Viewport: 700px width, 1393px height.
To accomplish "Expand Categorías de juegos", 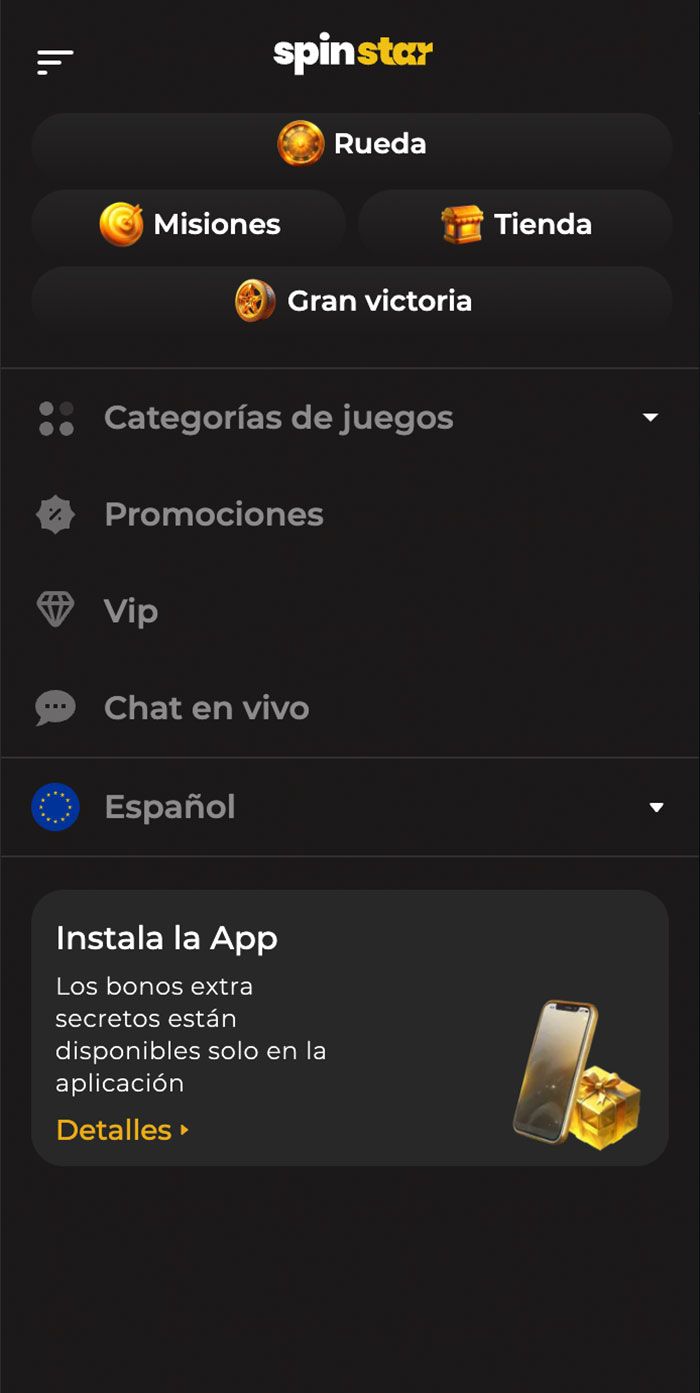I will coord(350,418).
